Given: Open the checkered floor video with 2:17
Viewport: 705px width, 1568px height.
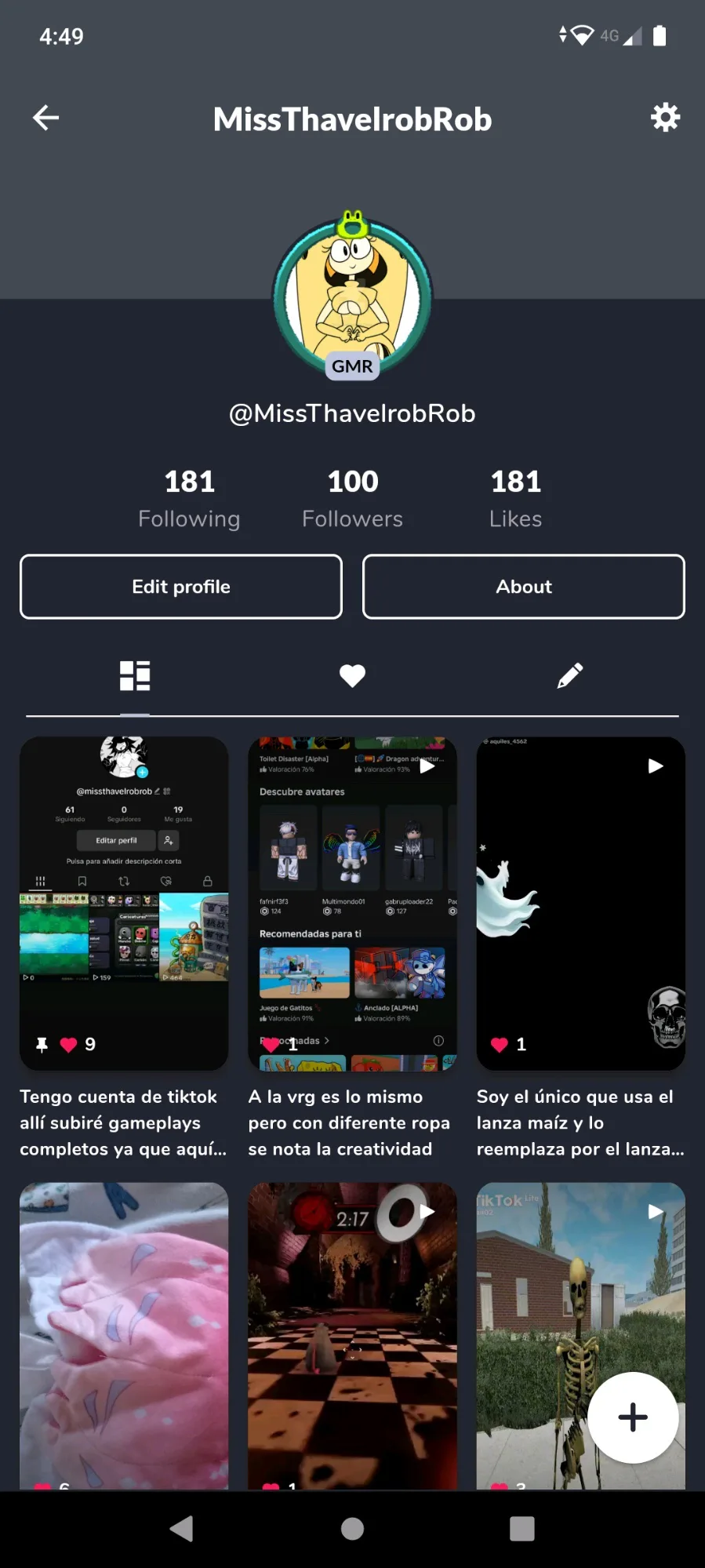Looking at the screenshot, I should pos(352,1333).
